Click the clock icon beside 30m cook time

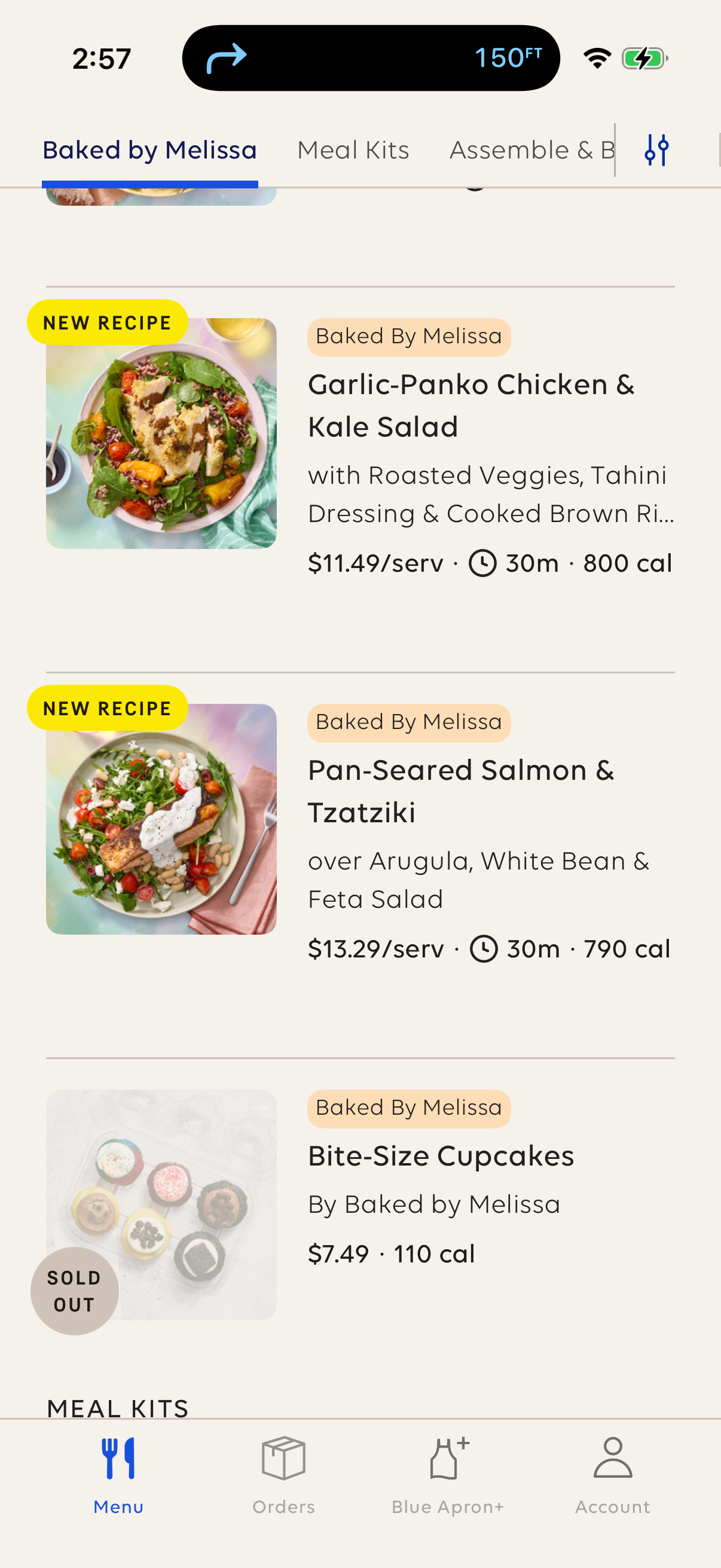tap(483, 563)
